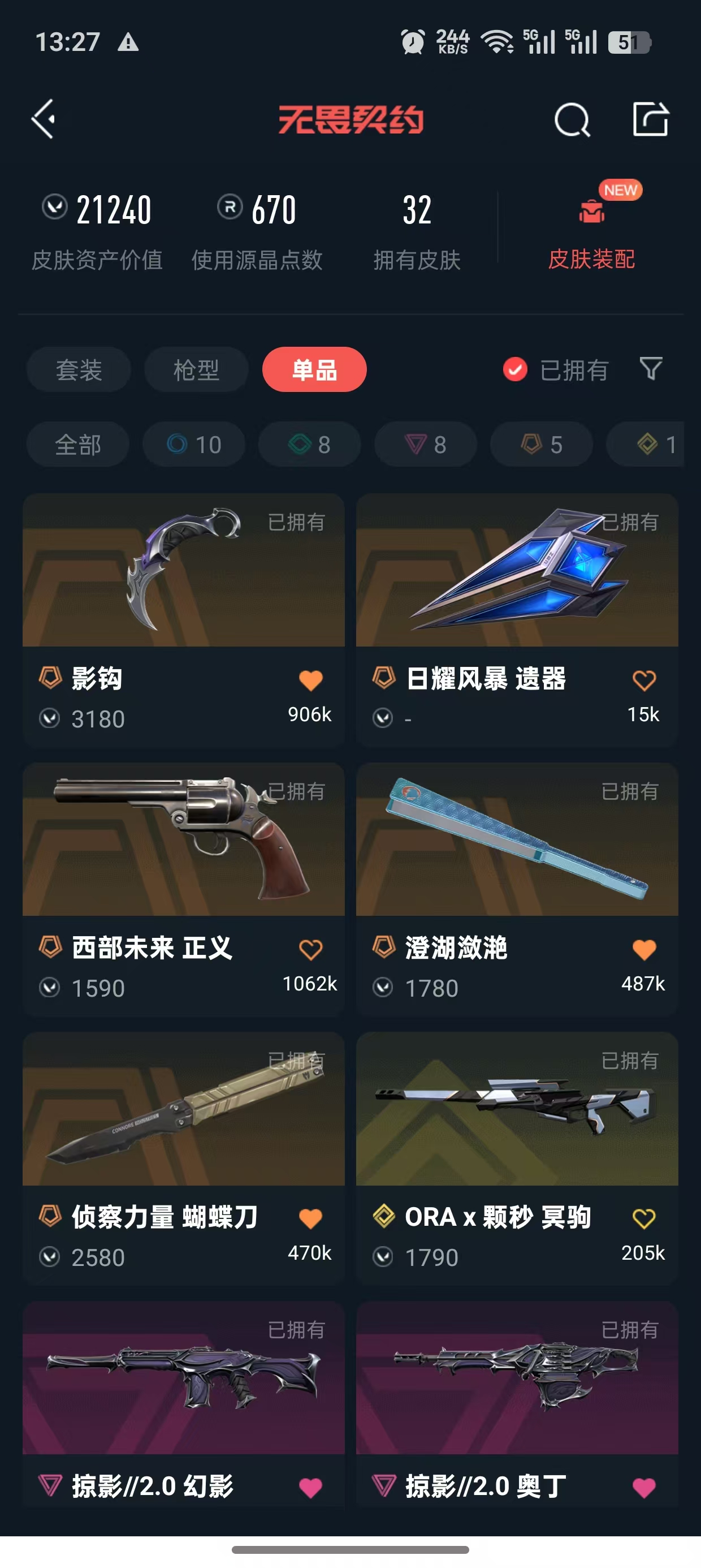Toggle the 已拥有 owned checkbox
Image resolution: width=701 pixels, height=1568 pixels.
click(515, 369)
